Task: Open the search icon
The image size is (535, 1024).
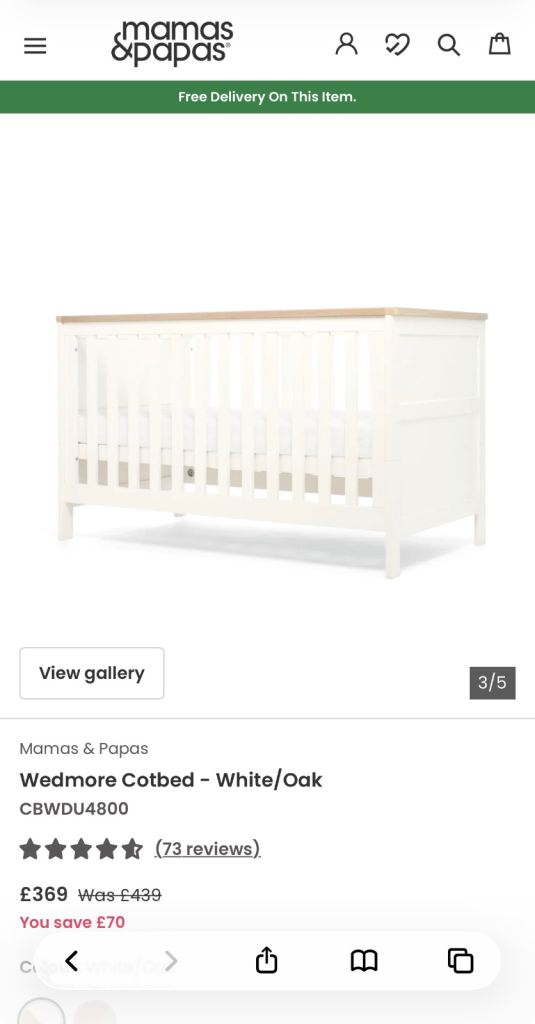Action: pyautogui.click(x=449, y=45)
